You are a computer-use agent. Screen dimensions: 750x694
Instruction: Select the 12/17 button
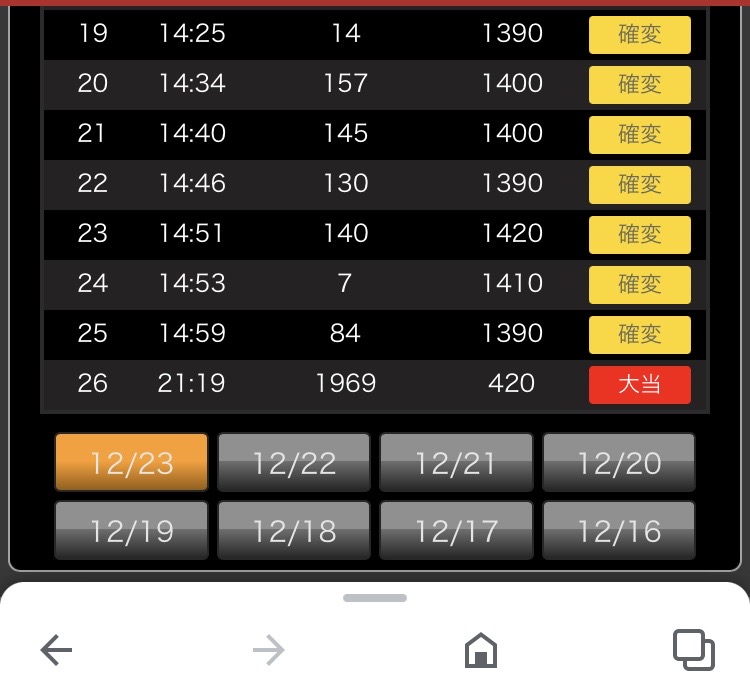456,530
